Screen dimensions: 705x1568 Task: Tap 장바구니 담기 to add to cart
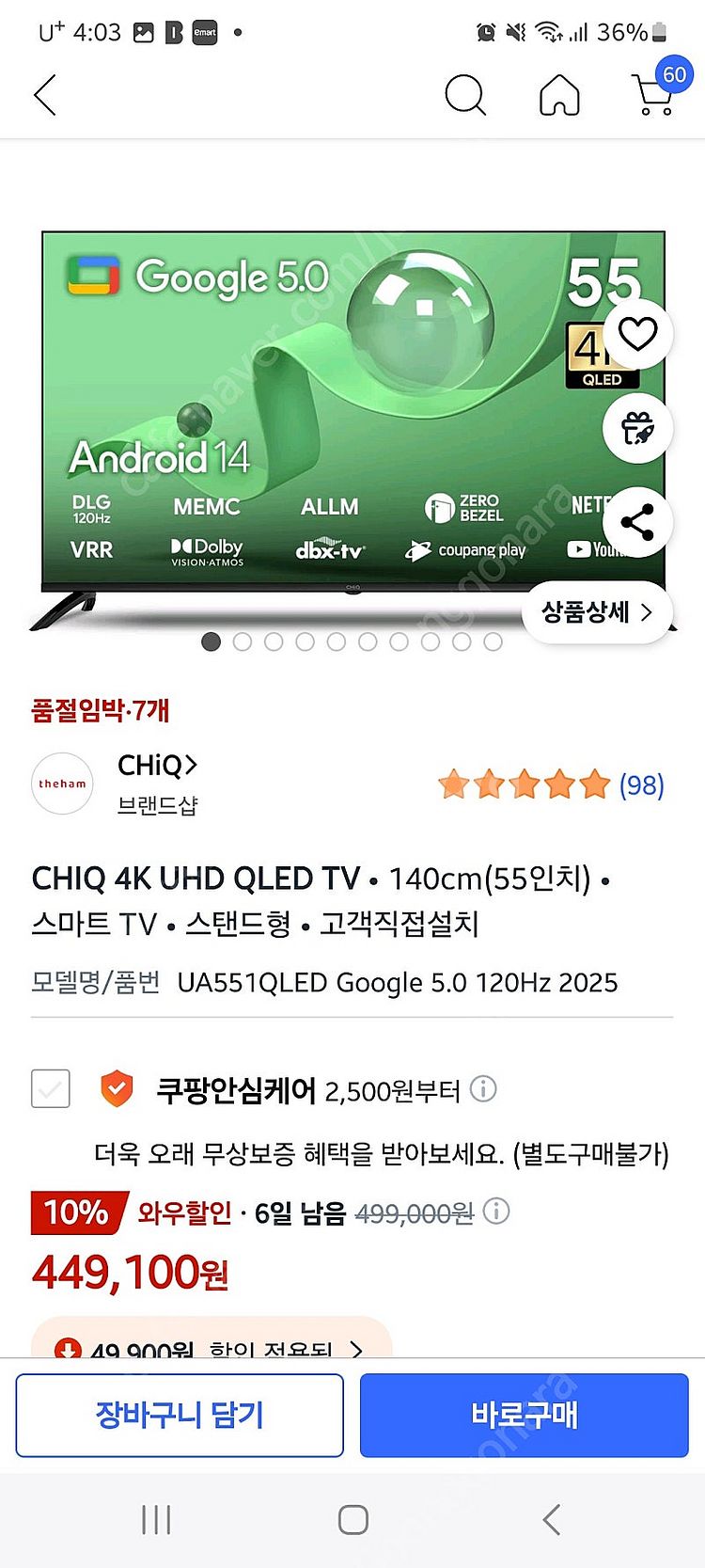point(180,1415)
